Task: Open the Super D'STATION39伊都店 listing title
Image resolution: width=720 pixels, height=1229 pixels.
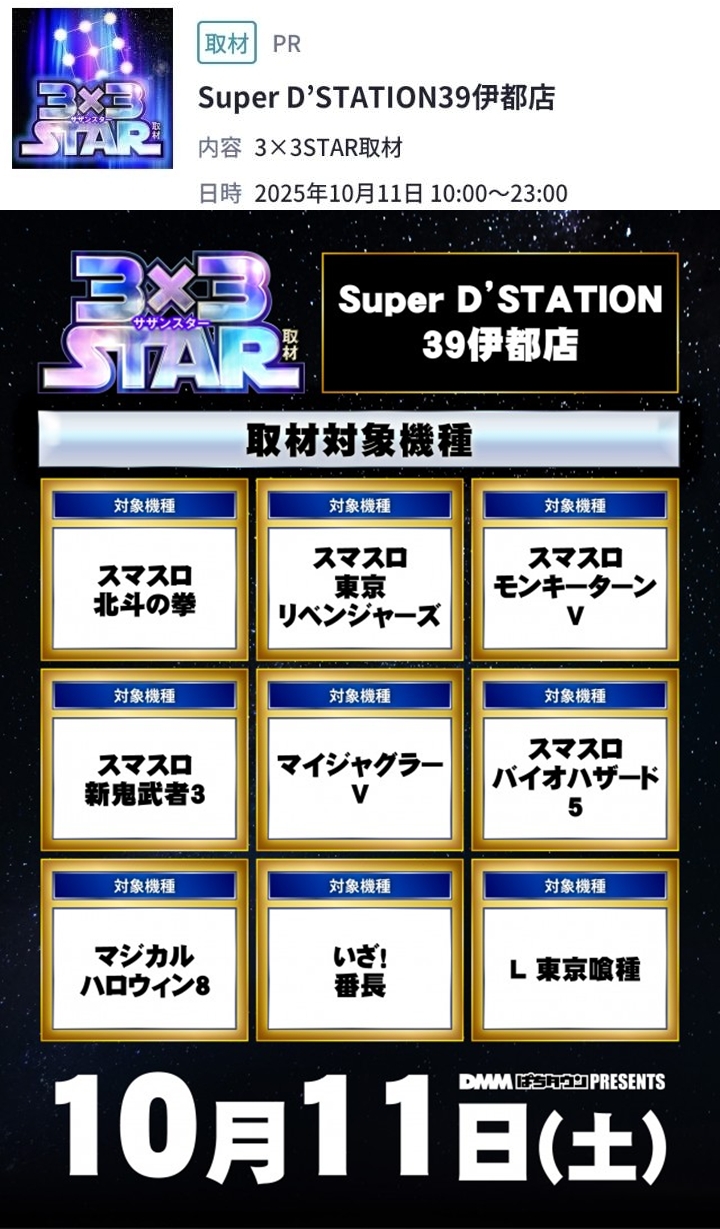Action: click(376, 97)
